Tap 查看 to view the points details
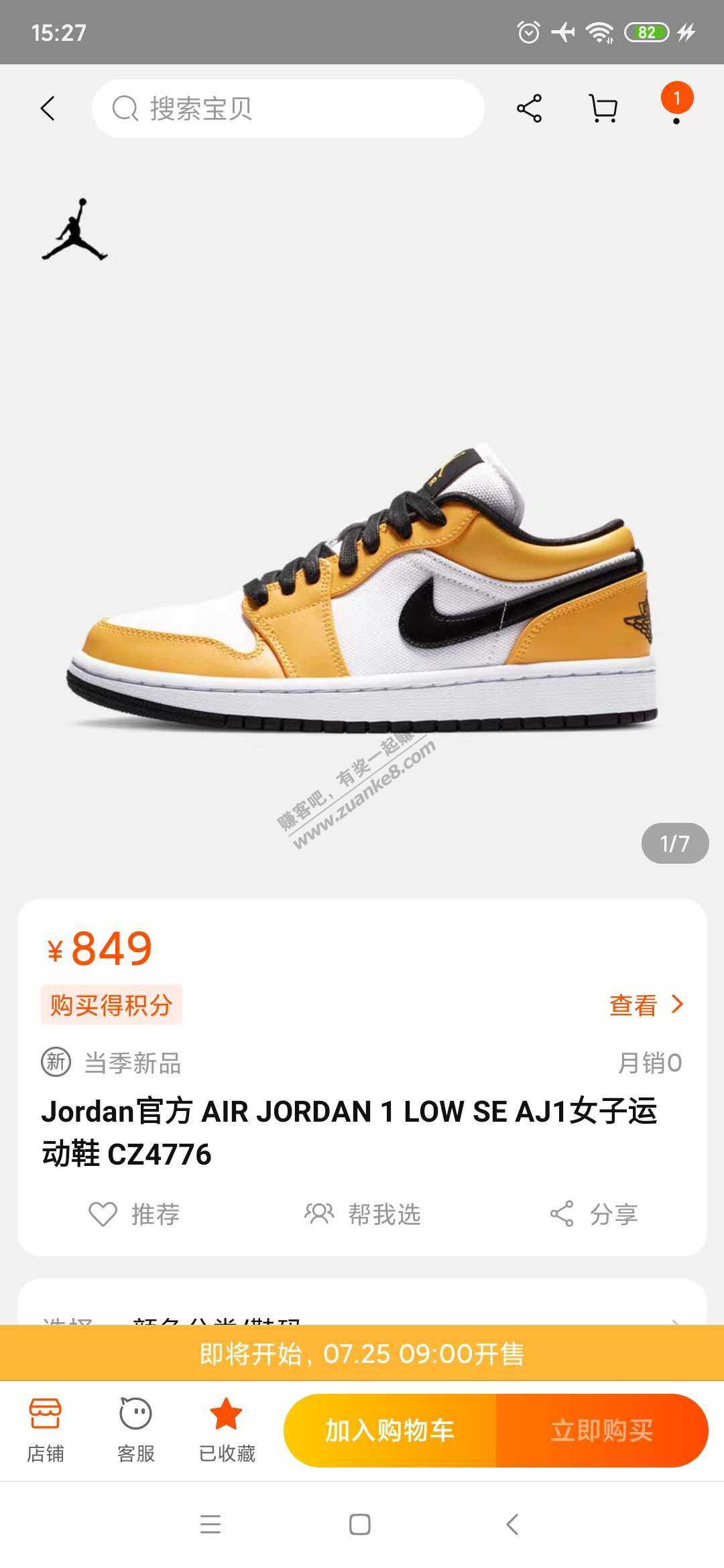Viewport: 724px width, 1568px height. pyautogui.click(x=646, y=1005)
